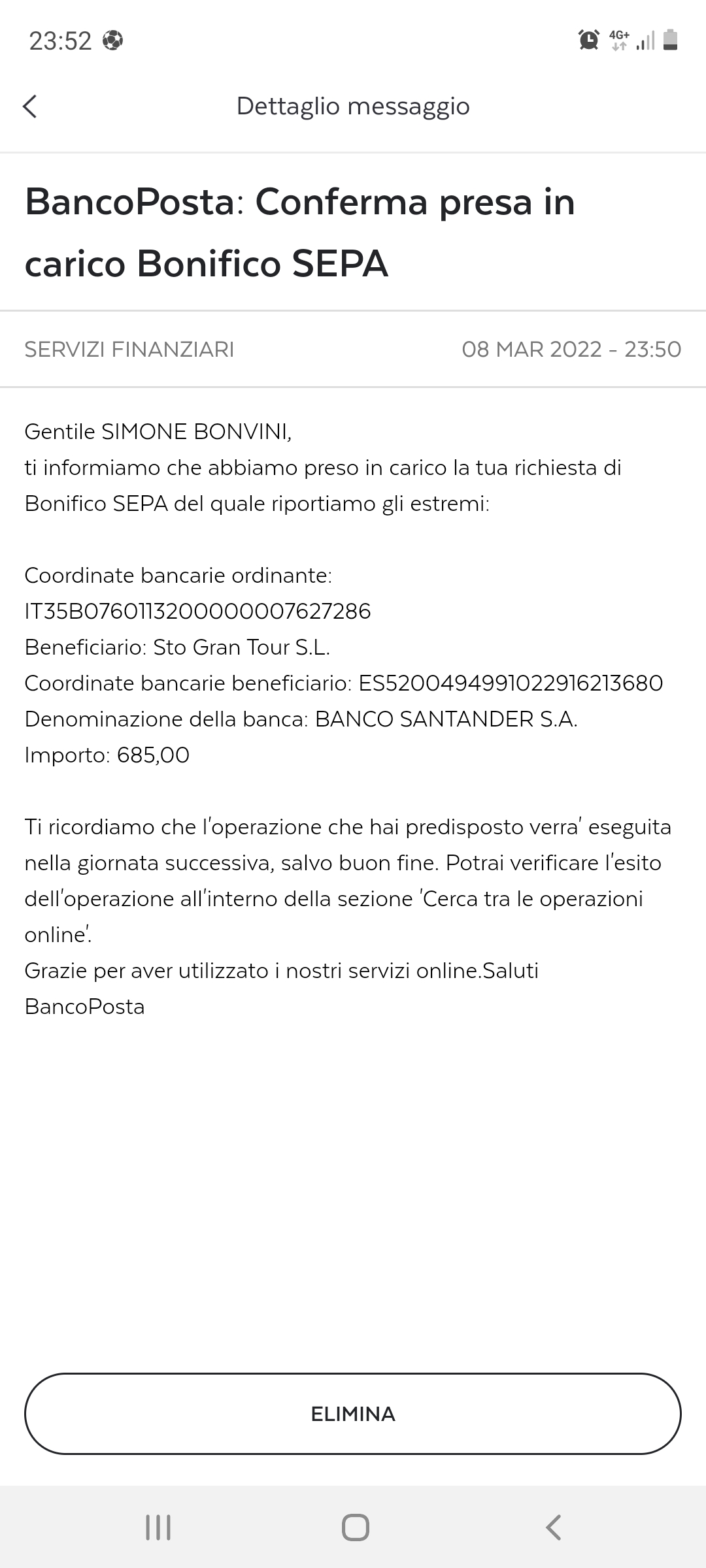Go to home screen via navigation bar
The width and height of the screenshot is (706, 1568).
(355, 1527)
